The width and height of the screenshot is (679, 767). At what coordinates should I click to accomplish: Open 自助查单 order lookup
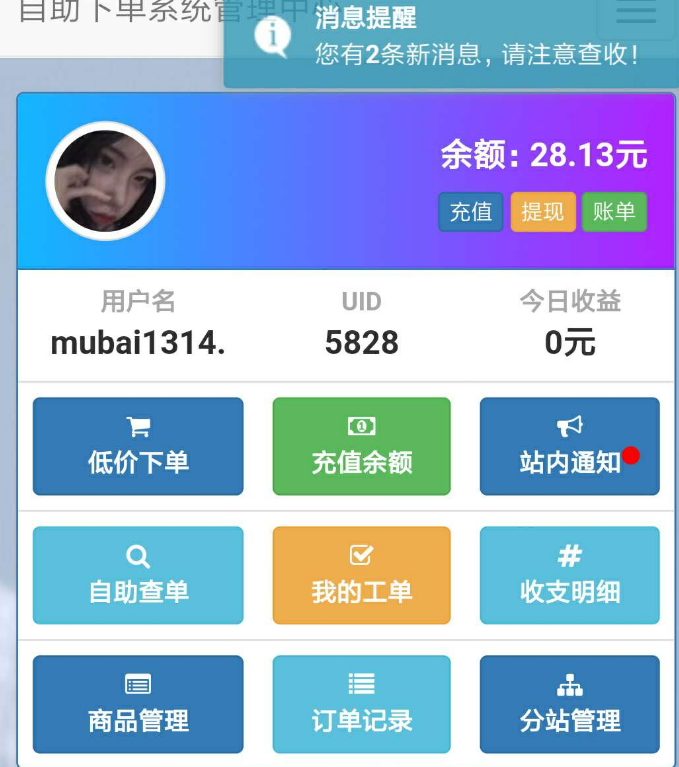coord(138,575)
